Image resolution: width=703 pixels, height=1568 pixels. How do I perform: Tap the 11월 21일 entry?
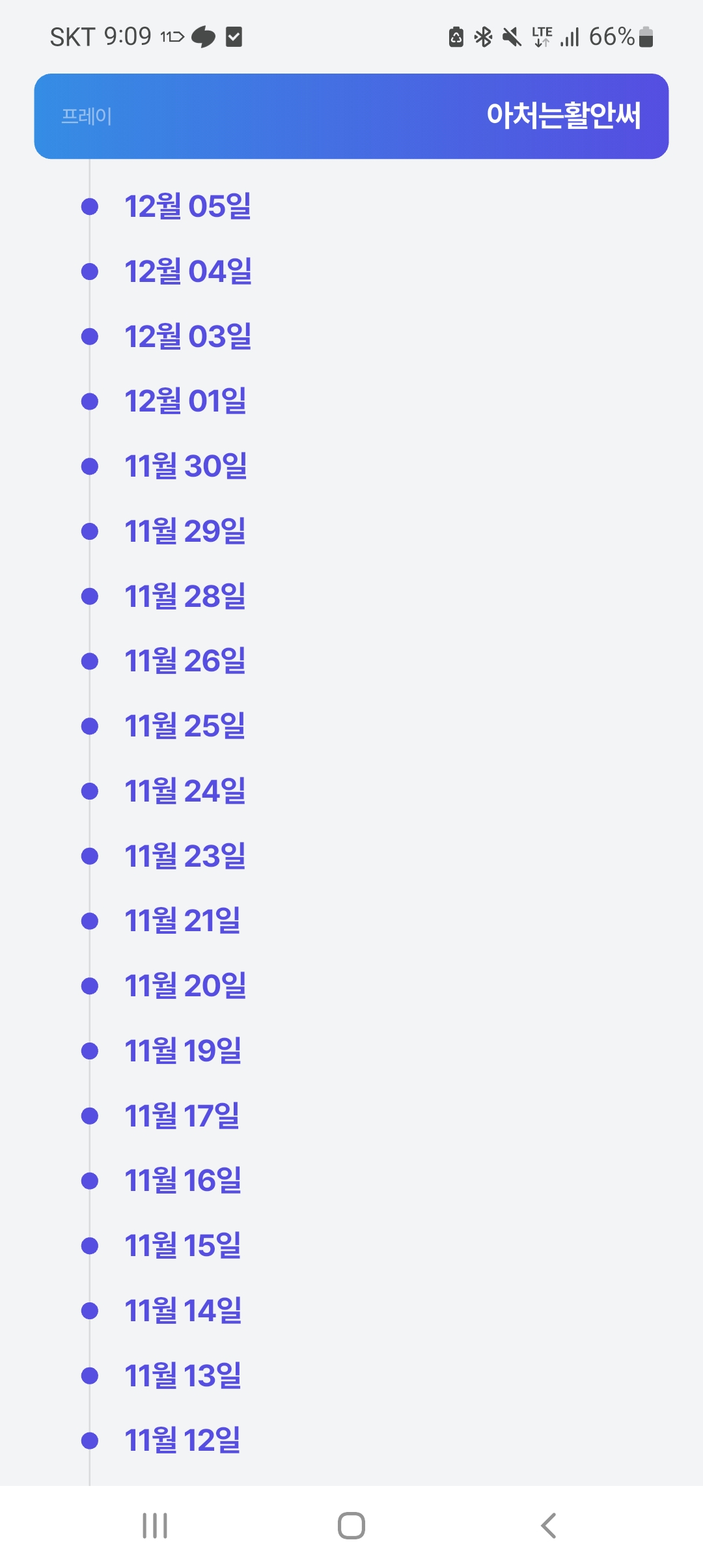coord(182,921)
